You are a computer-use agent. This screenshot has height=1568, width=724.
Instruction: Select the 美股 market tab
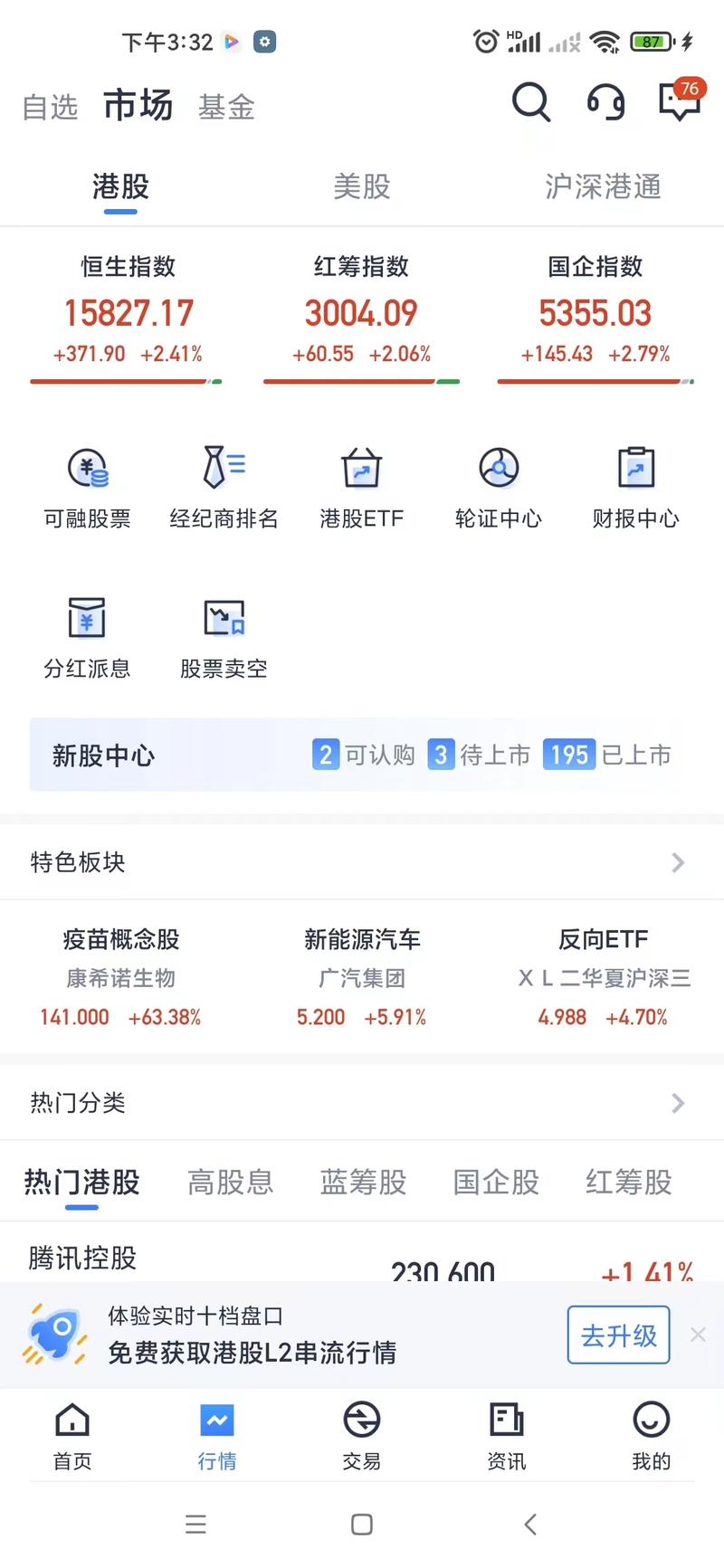[362, 186]
